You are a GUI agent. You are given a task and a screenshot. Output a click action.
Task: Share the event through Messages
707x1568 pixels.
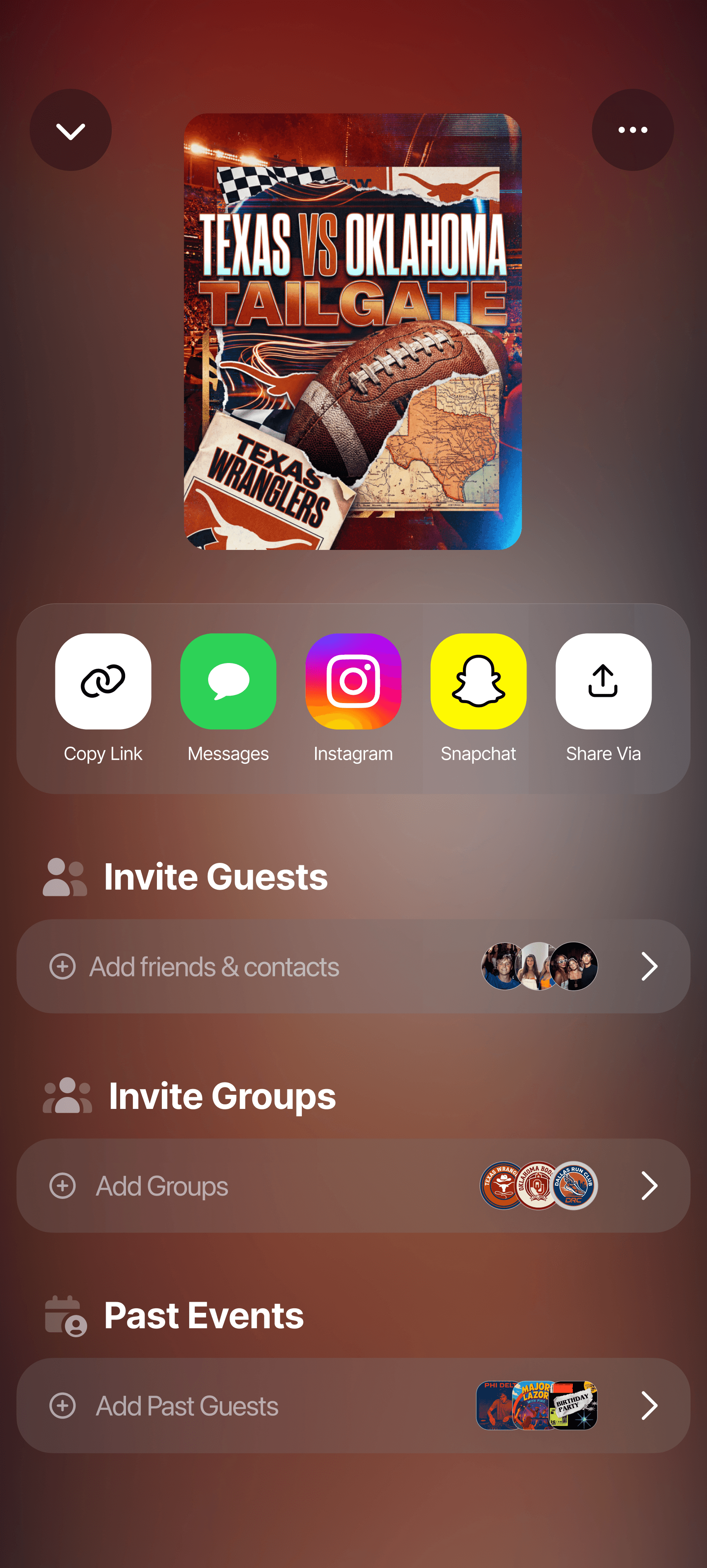(x=228, y=682)
